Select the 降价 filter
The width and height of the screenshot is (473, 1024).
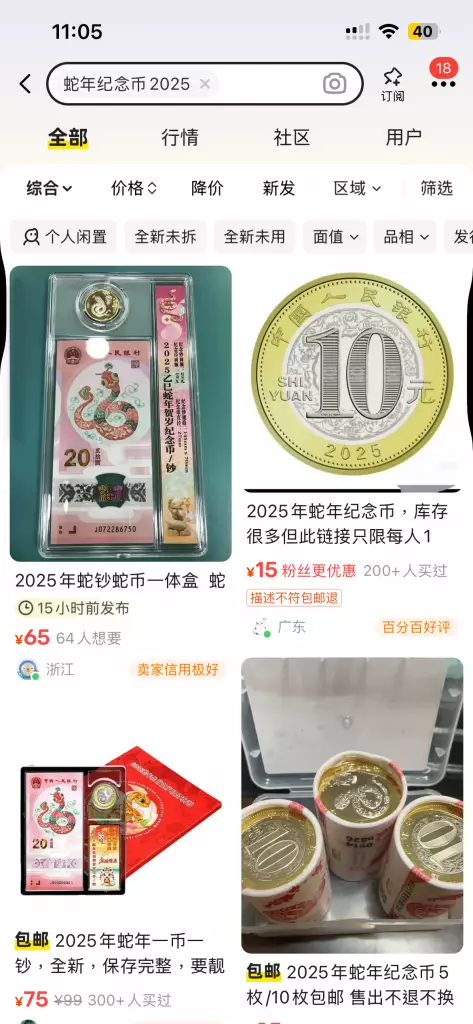[207, 189]
